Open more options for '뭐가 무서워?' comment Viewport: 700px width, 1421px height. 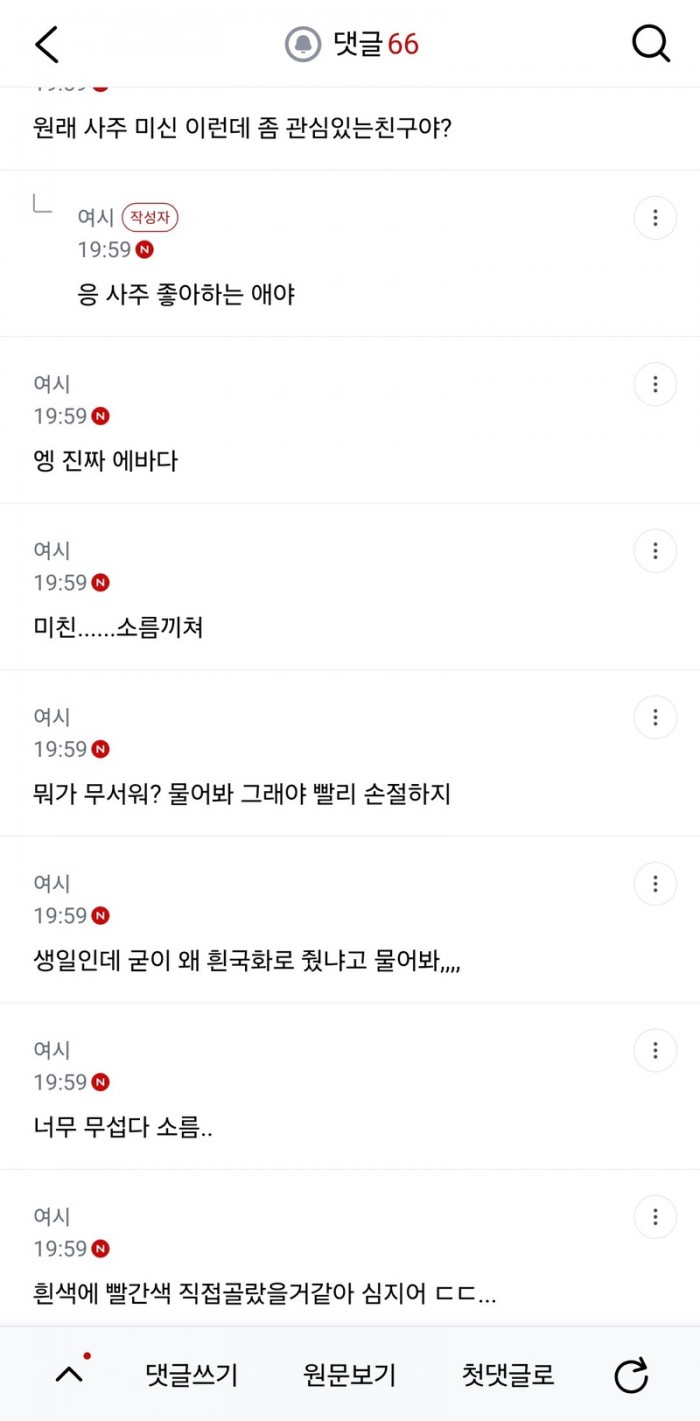click(656, 717)
